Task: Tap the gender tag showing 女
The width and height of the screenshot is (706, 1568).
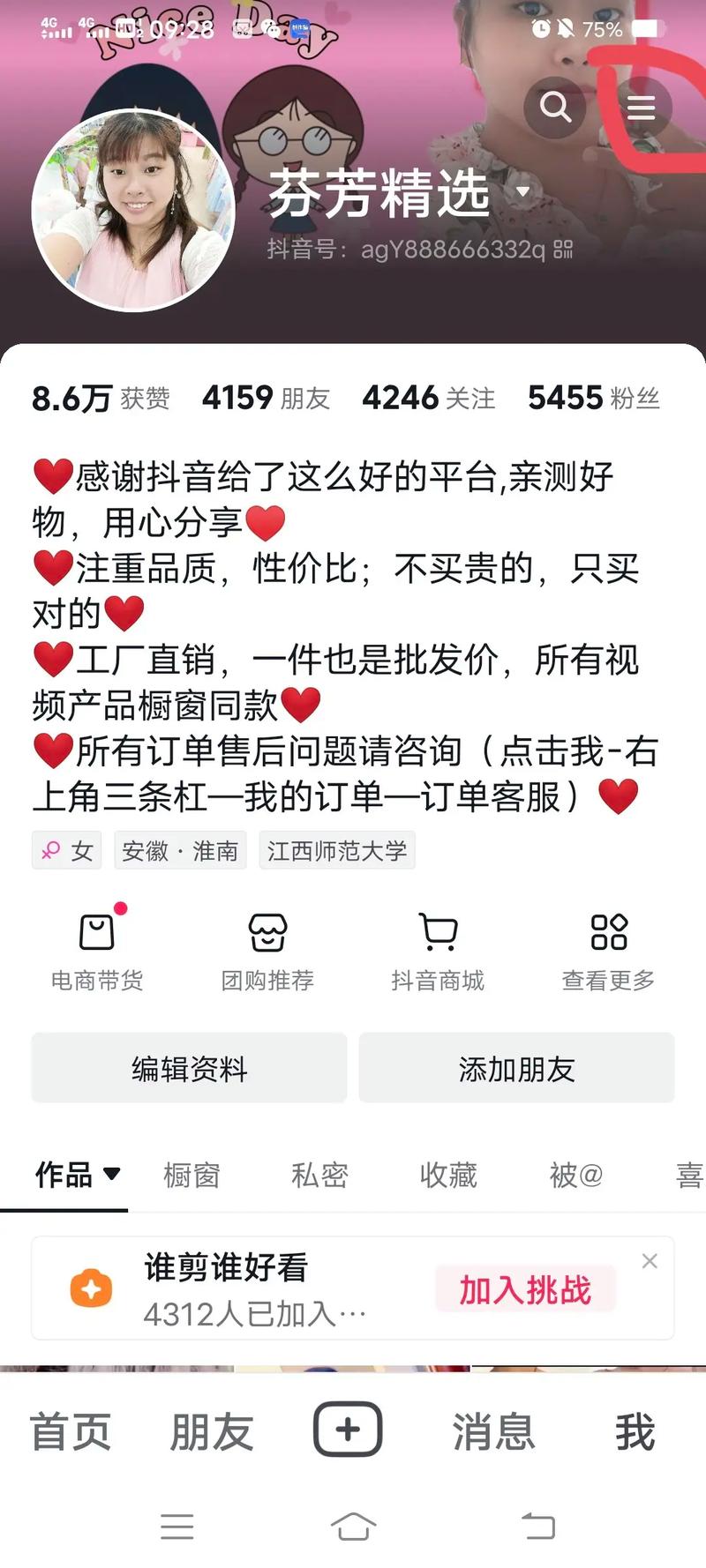Action: click(66, 850)
